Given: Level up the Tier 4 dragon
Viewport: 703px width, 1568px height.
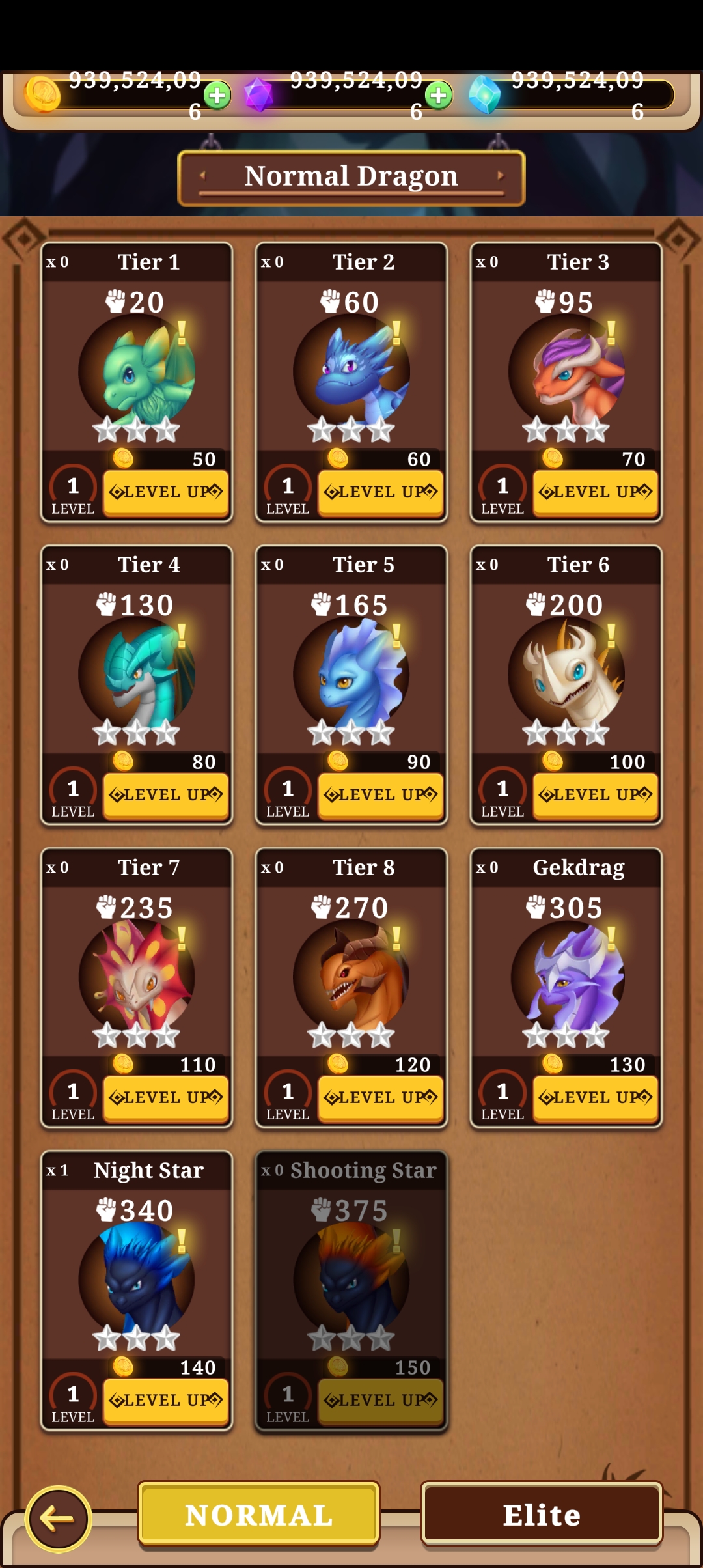Looking at the screenshot, I should 166,795.
